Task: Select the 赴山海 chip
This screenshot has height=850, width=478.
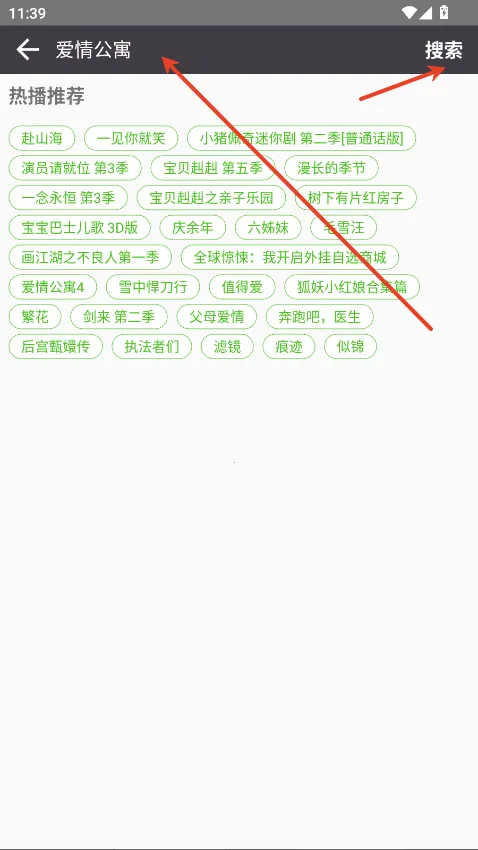Action: coord(42,138)
